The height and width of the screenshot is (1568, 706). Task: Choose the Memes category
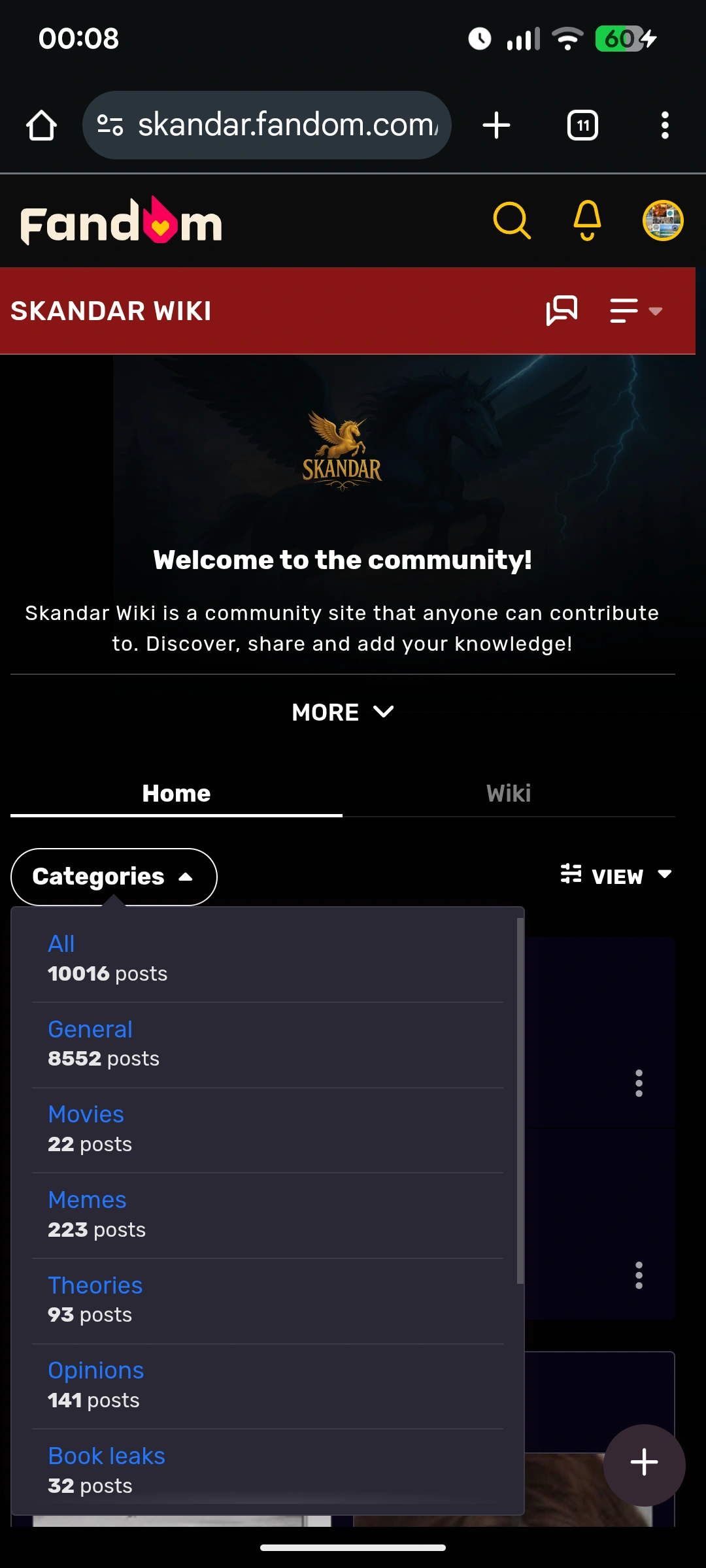click(87, 1200)
